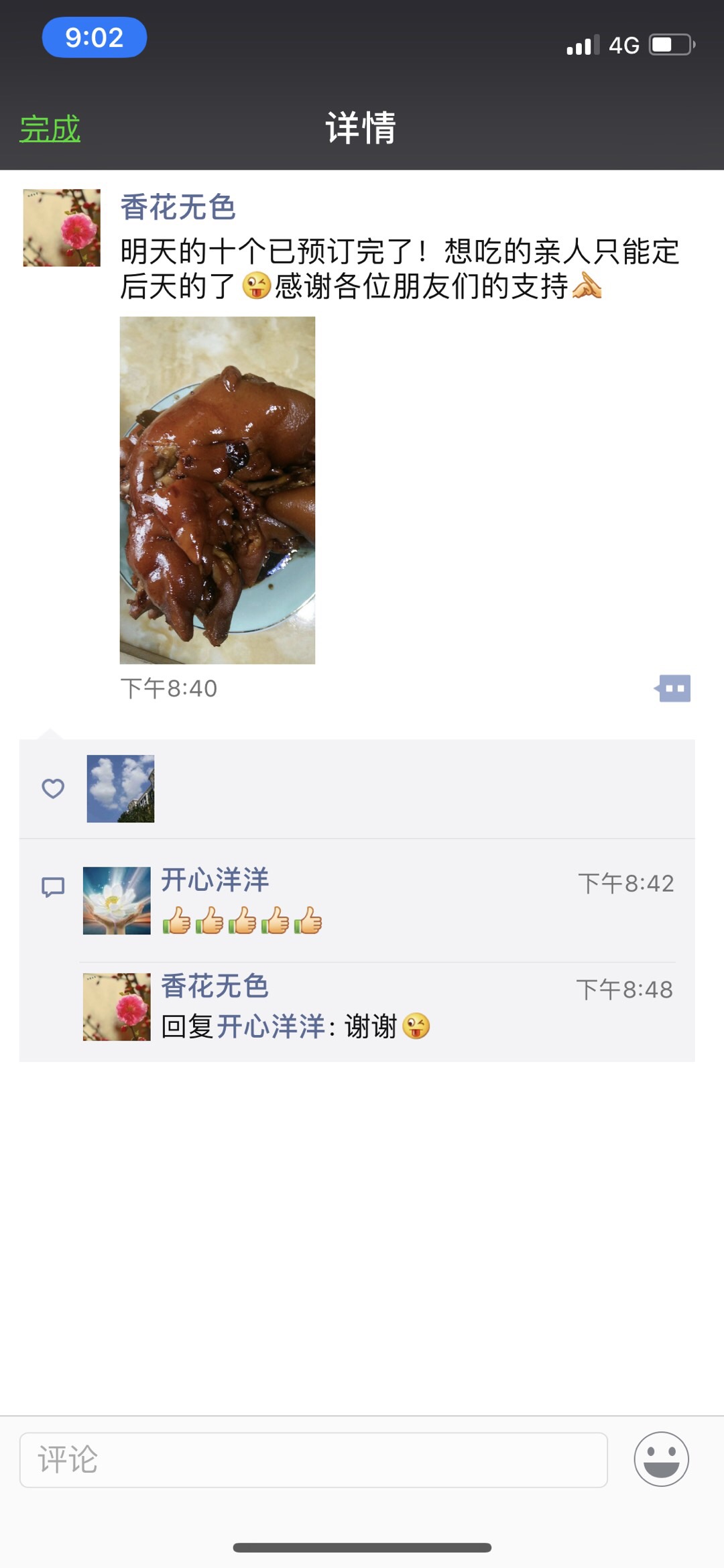This screenshot has width=724, height=1568.
Task: Open the braised pork trotter photo
Action: 217,490
